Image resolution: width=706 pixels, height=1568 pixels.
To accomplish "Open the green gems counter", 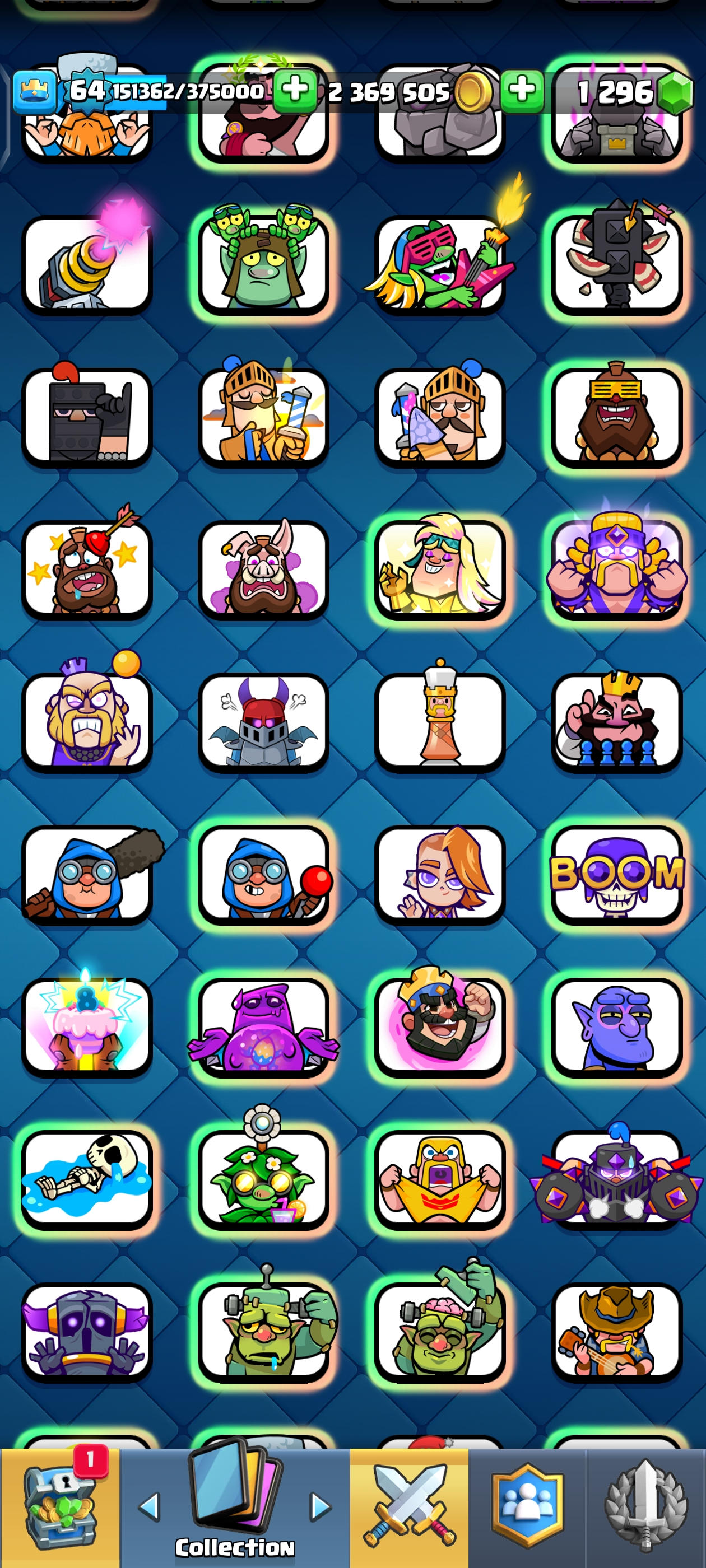I will (634, 92).
